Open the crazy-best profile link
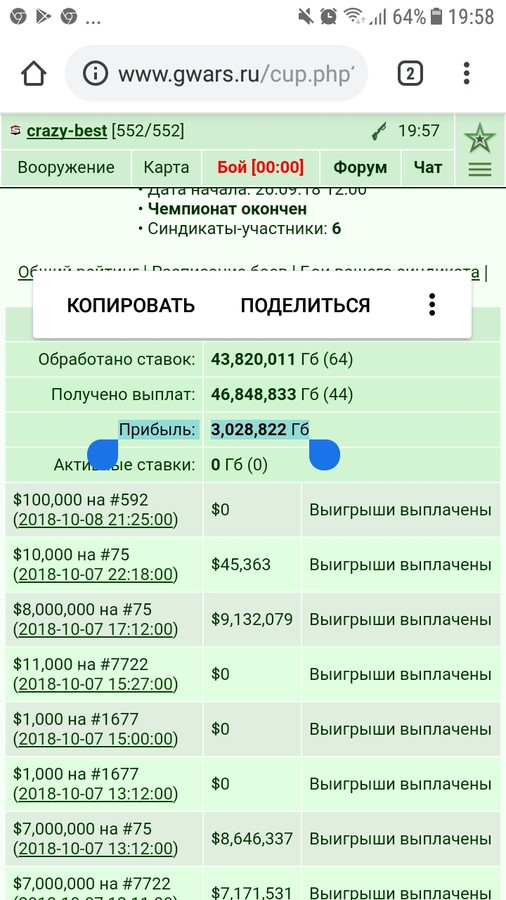 pos(67,131)
